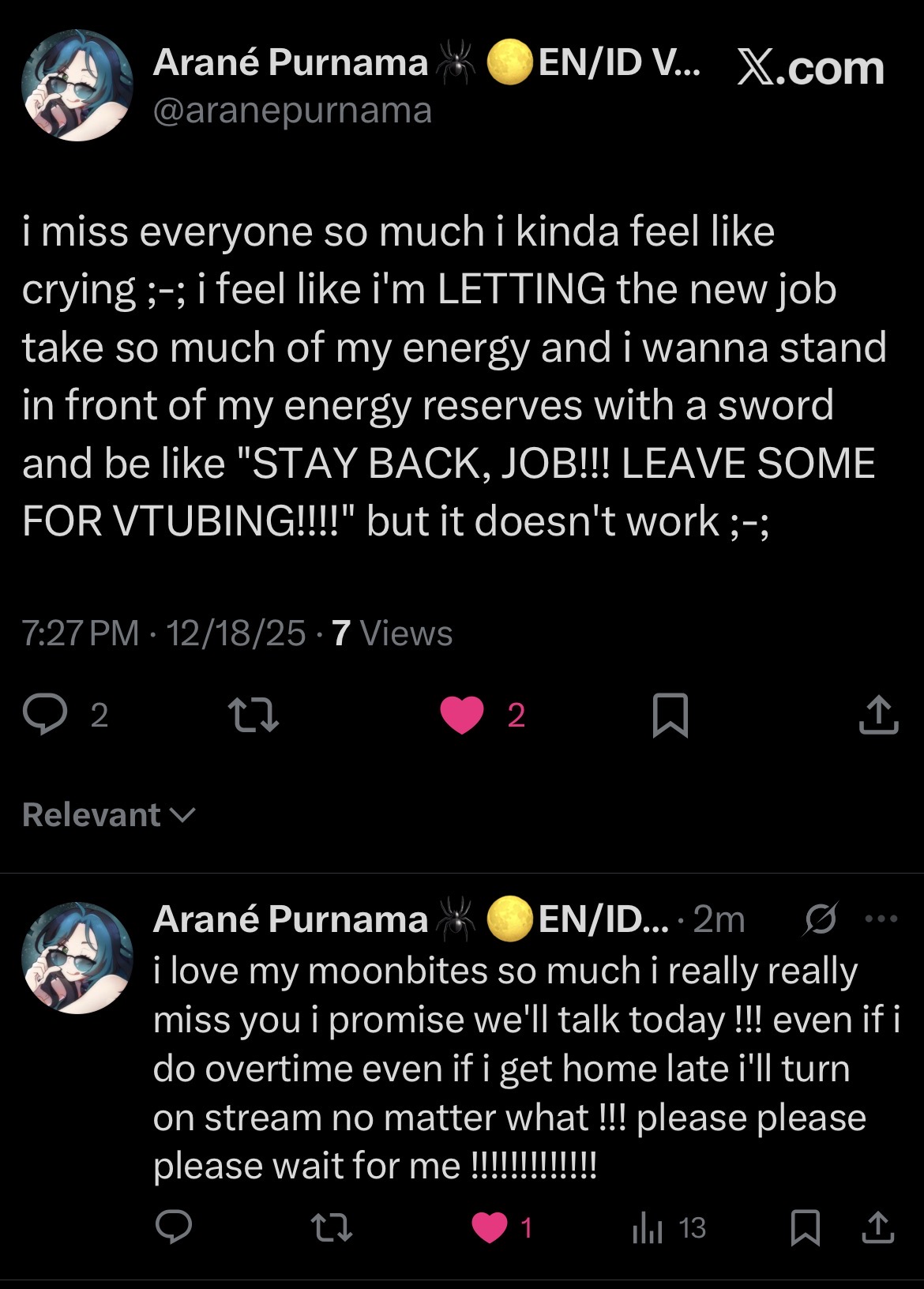The image size is (924, 1289).
Task: Open the @aranepurnama handle on the main post
Action: tap(292, 111)
